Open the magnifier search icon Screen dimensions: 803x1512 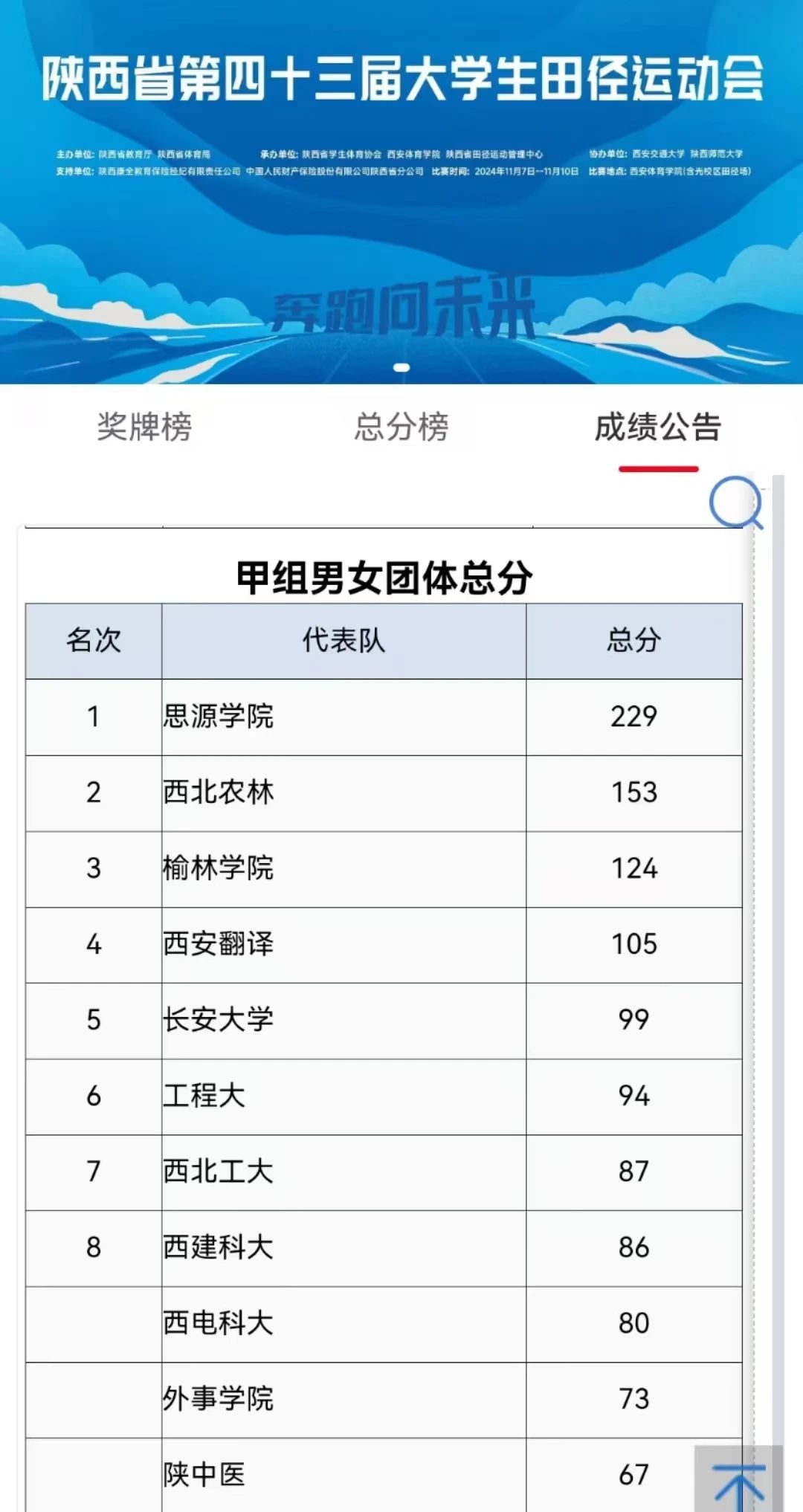pos(736,503)
